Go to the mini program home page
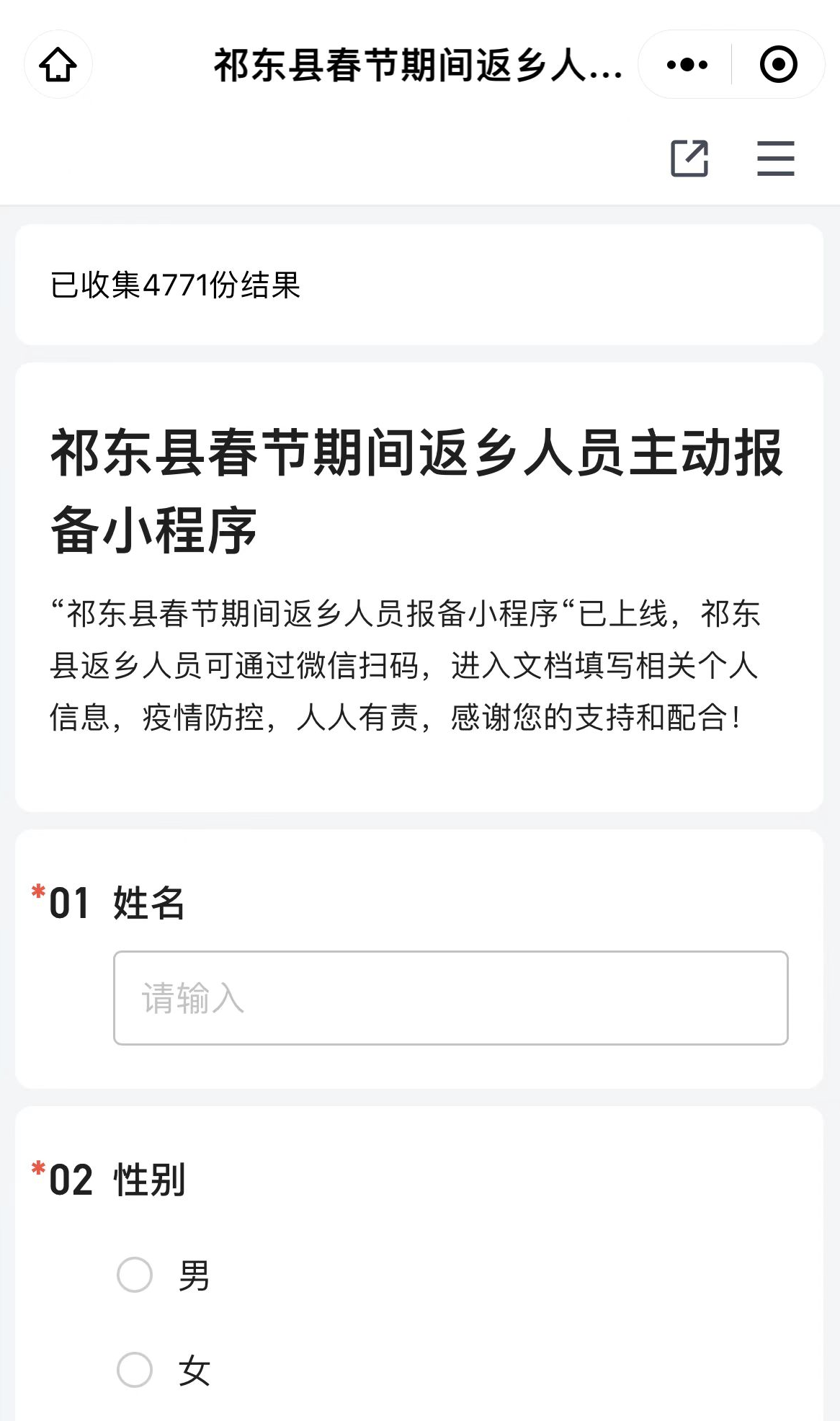840x1421 pixels. 58,65
